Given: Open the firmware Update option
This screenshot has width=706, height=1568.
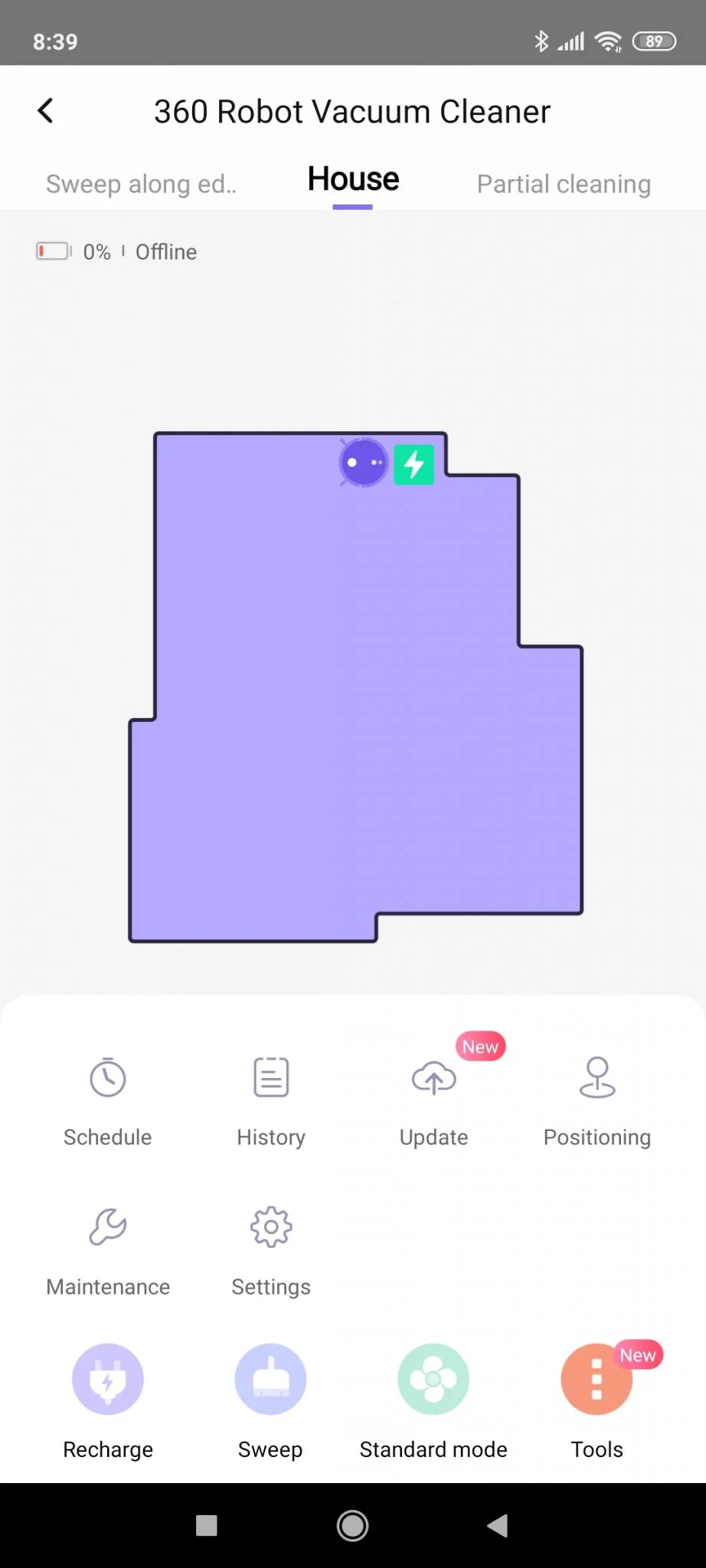Looking at the screenshot, I should [433, 1099].
